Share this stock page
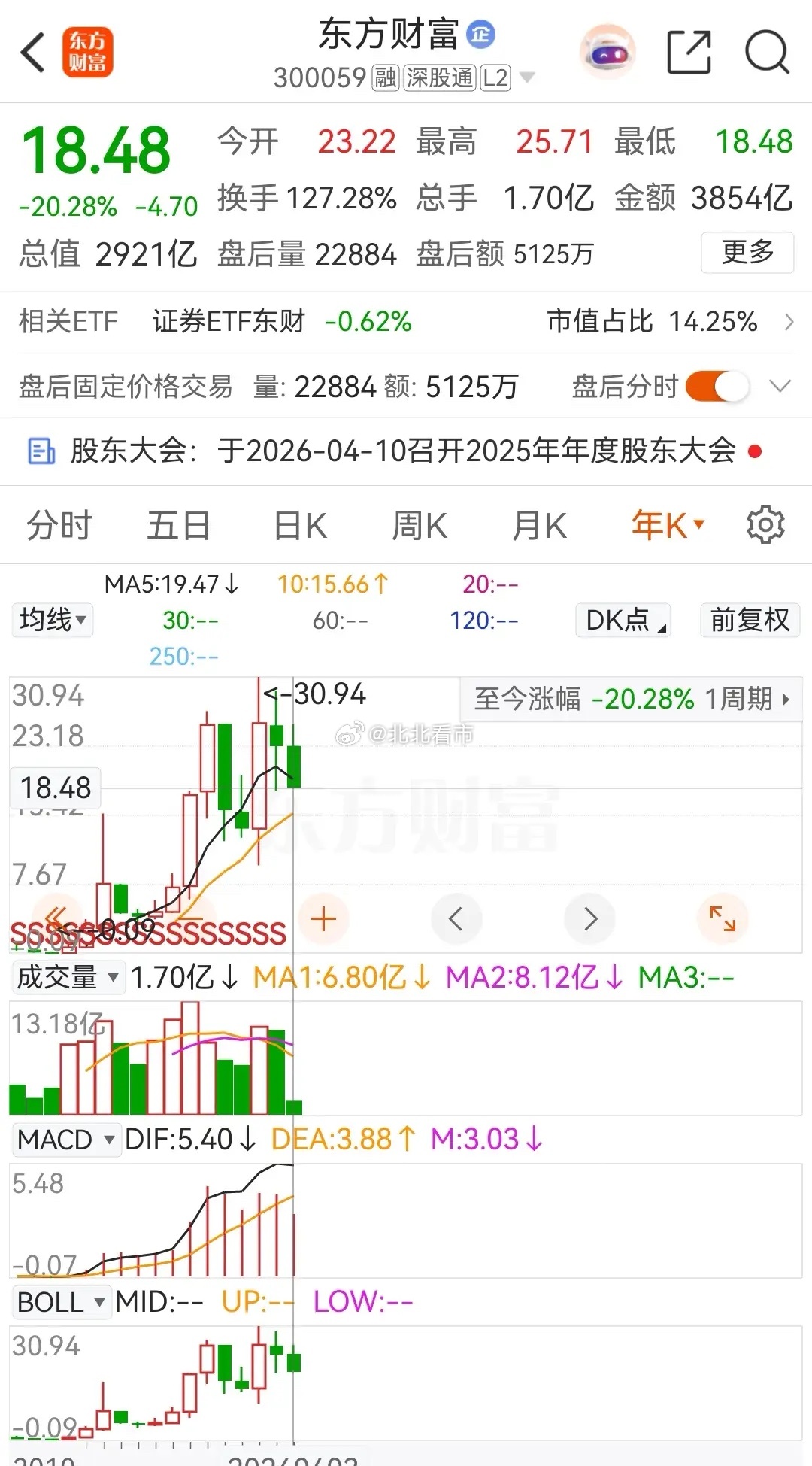Viewport: 812px width, 1466px height. (689, 53)
